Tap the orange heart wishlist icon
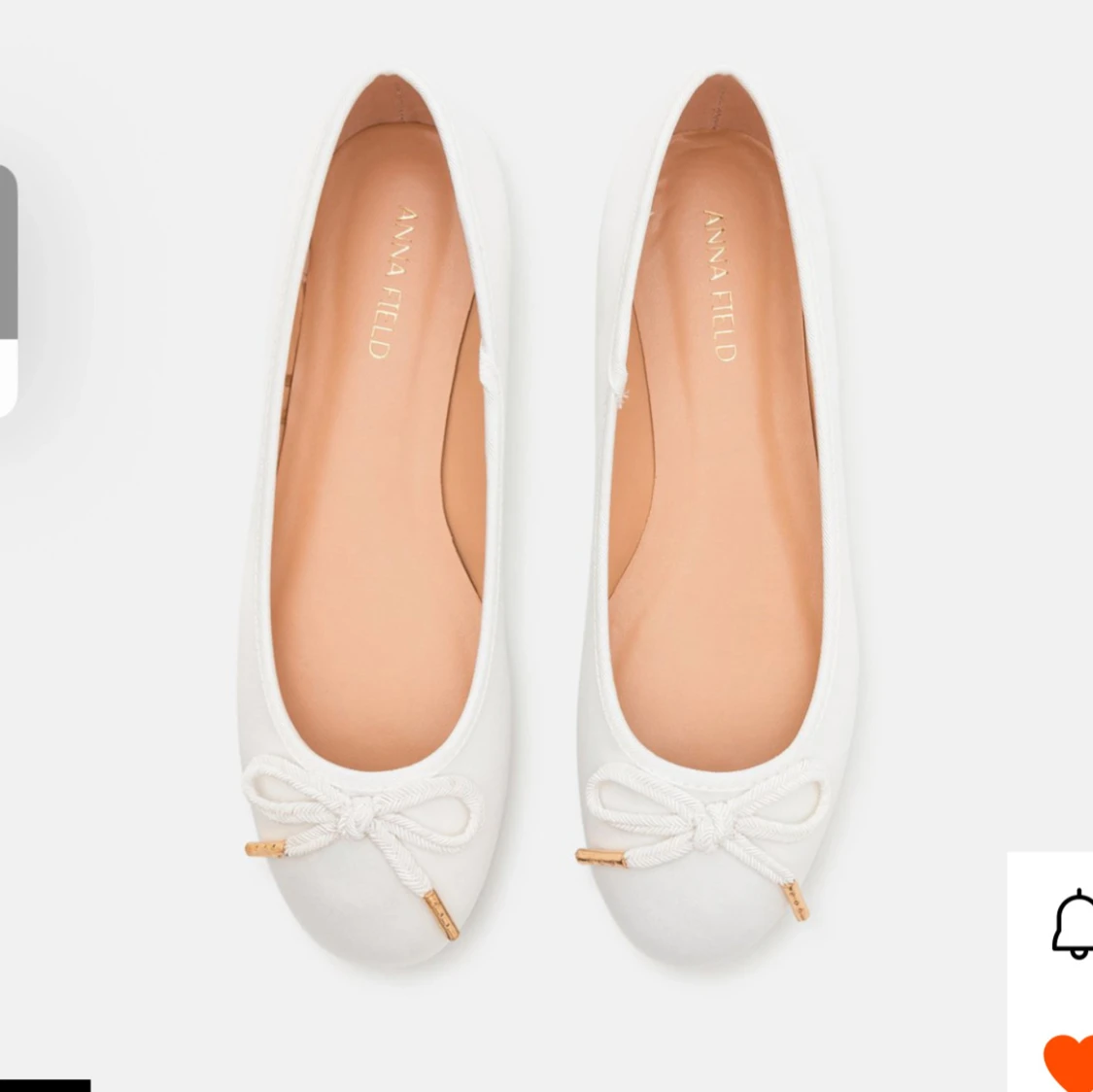Screen dimensions: 1093x1092 (1070, 1061)
